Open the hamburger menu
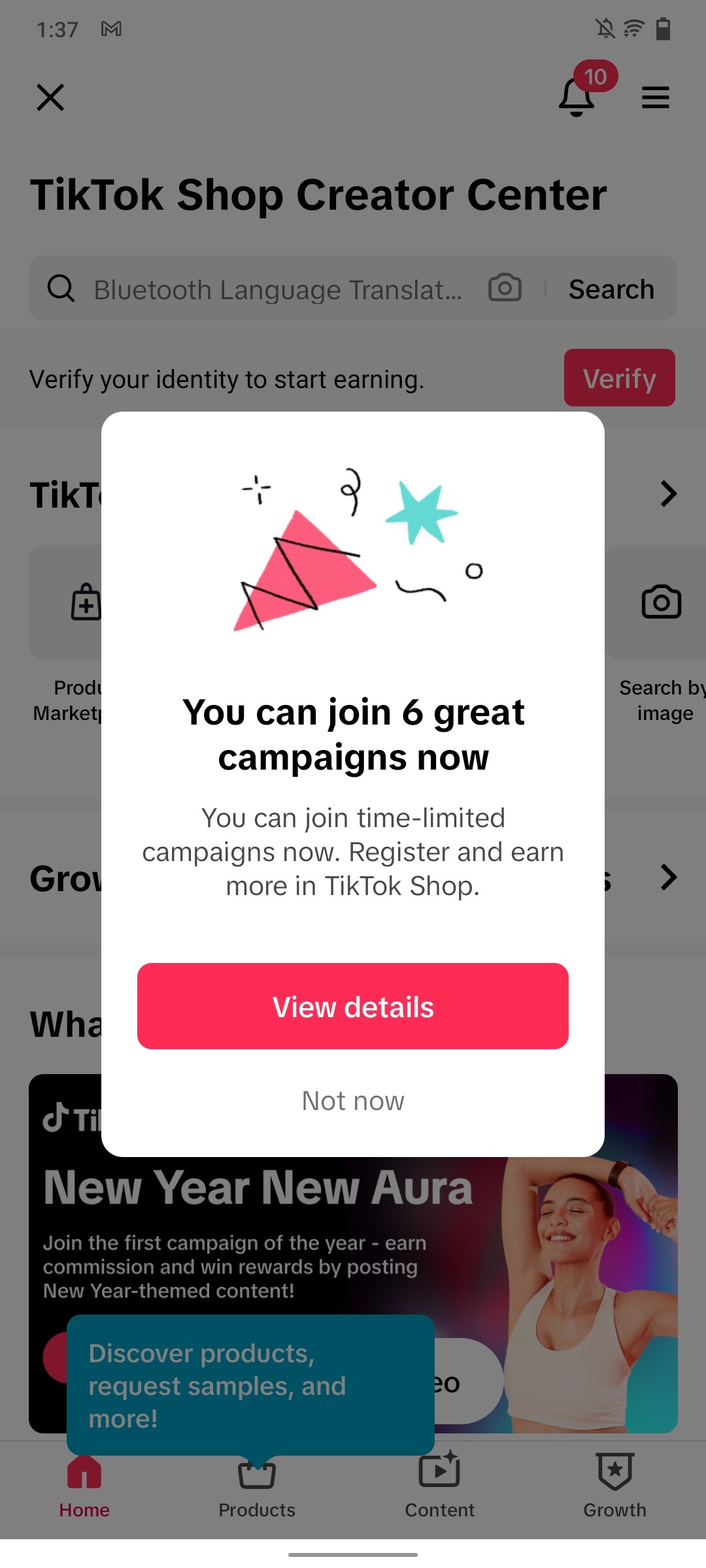The width and height of the screenshot is (706, 1568). (656, 97)
